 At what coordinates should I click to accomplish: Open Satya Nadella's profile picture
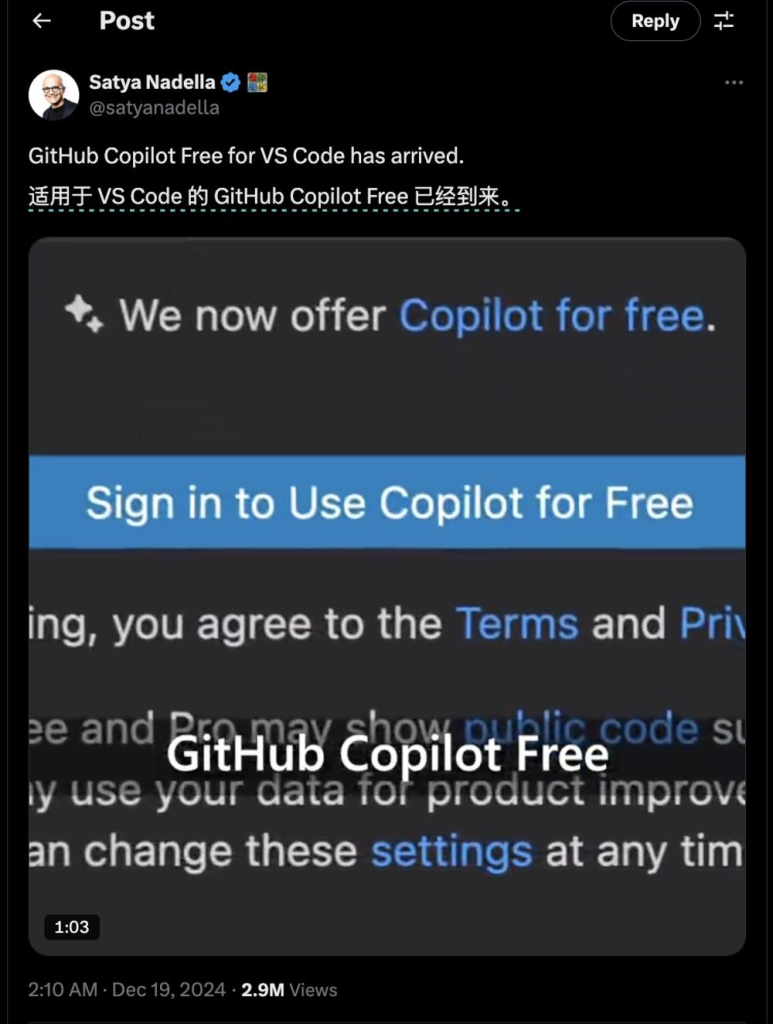53,95
